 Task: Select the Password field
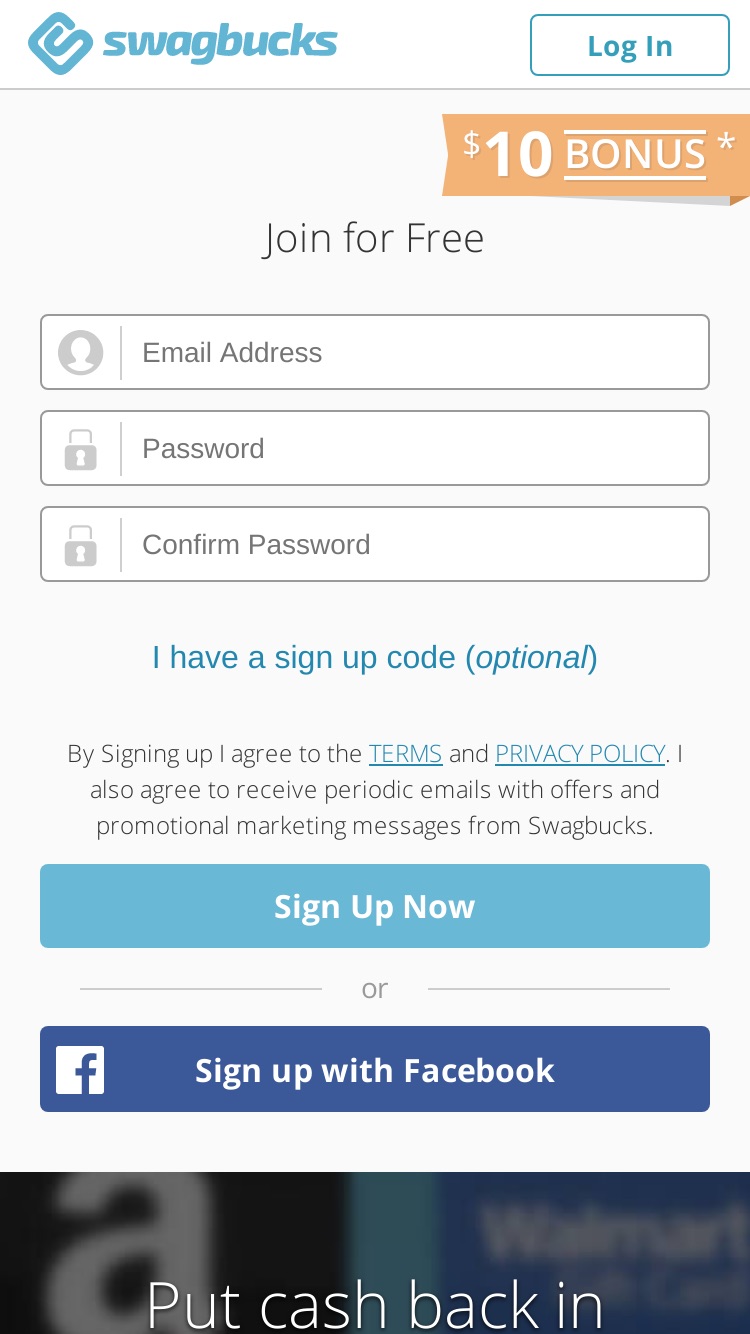click(x=375, y=448)
